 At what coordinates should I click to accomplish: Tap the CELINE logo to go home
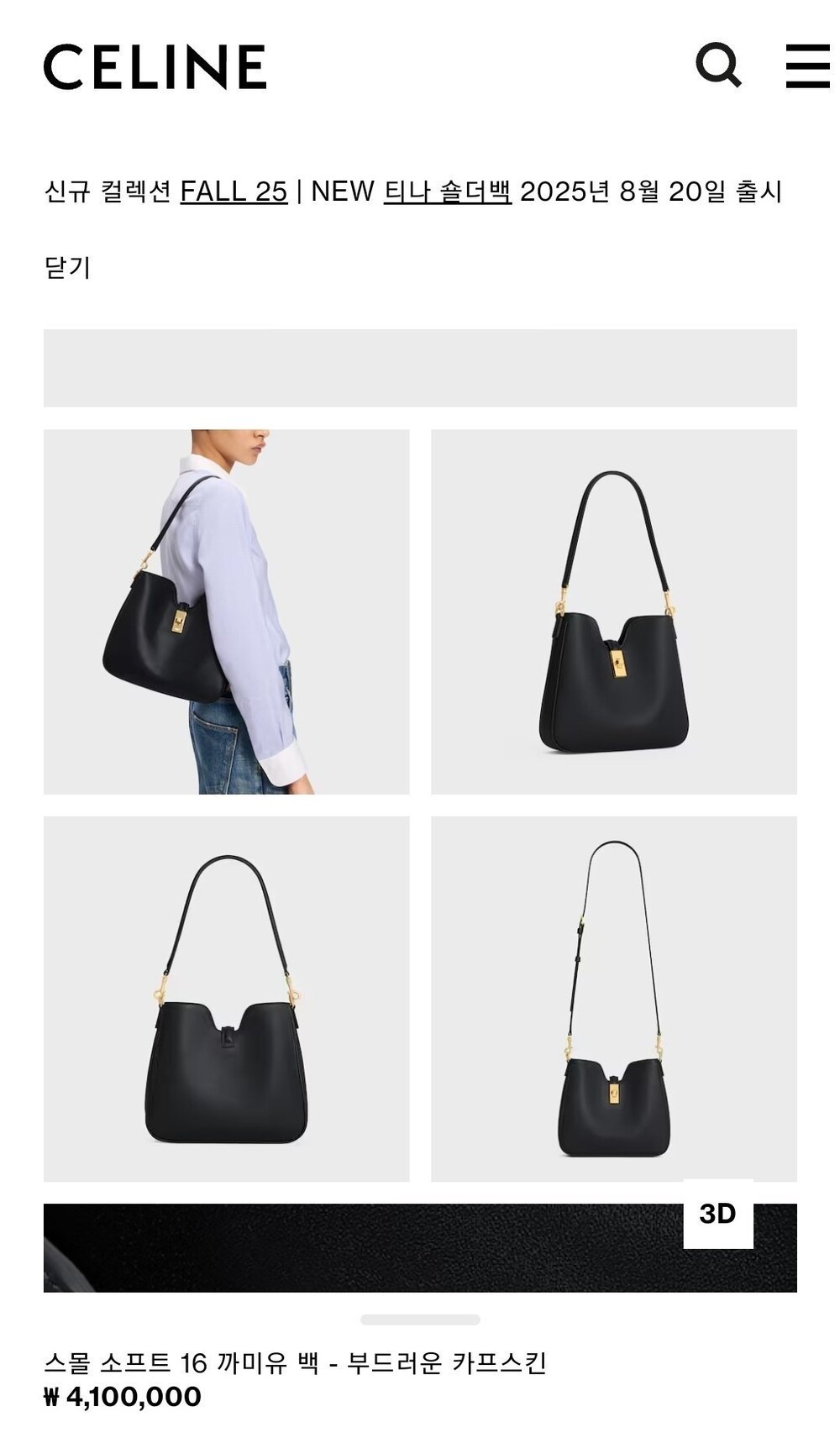pos(155,67)
